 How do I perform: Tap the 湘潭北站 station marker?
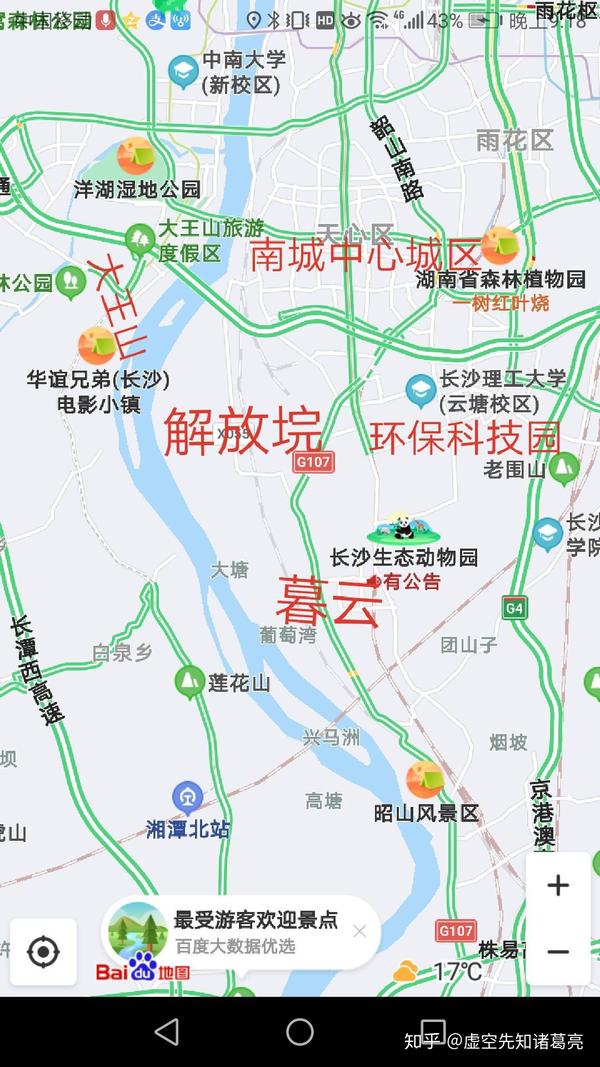coord(187,798)
